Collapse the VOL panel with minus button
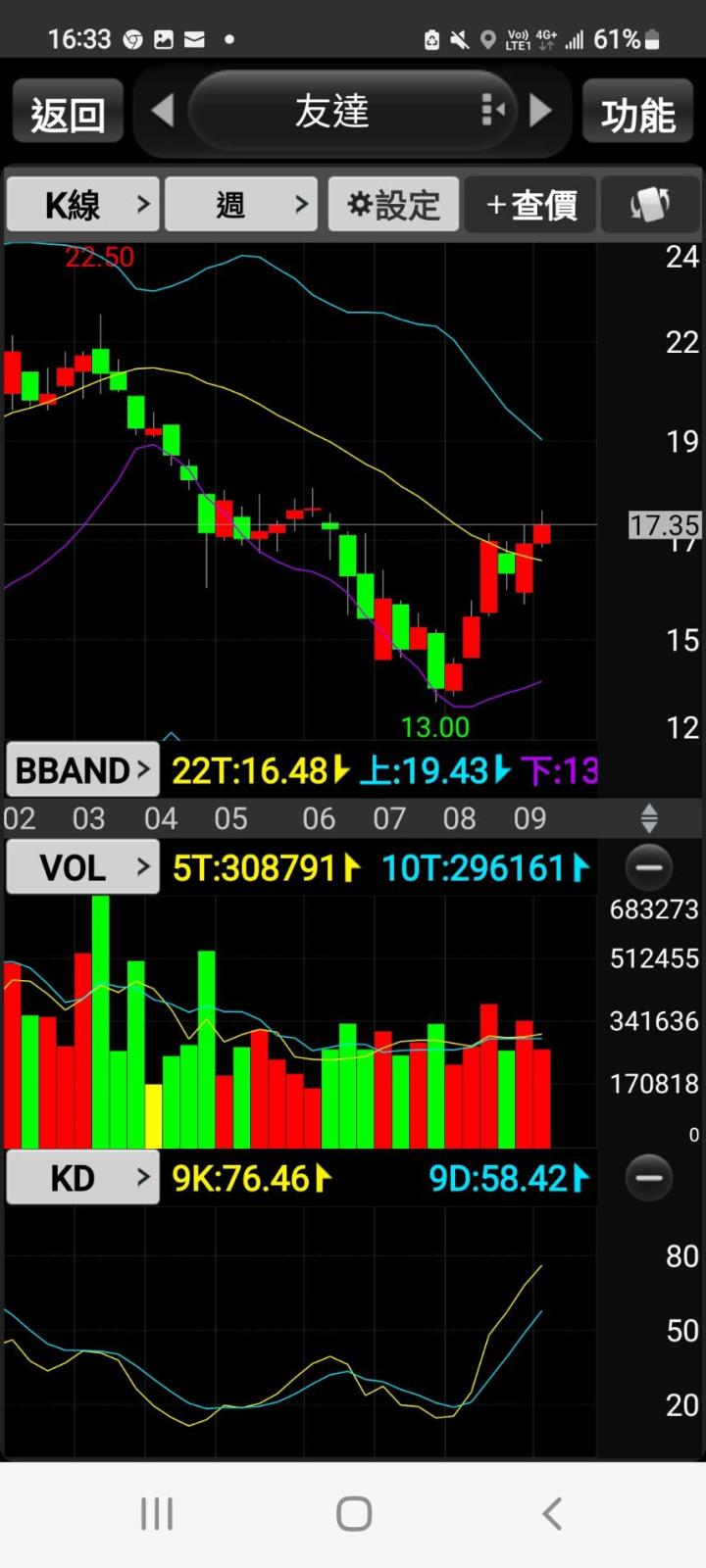The height and width of the screenshot is (1568, 706). (x=649, y=867)
